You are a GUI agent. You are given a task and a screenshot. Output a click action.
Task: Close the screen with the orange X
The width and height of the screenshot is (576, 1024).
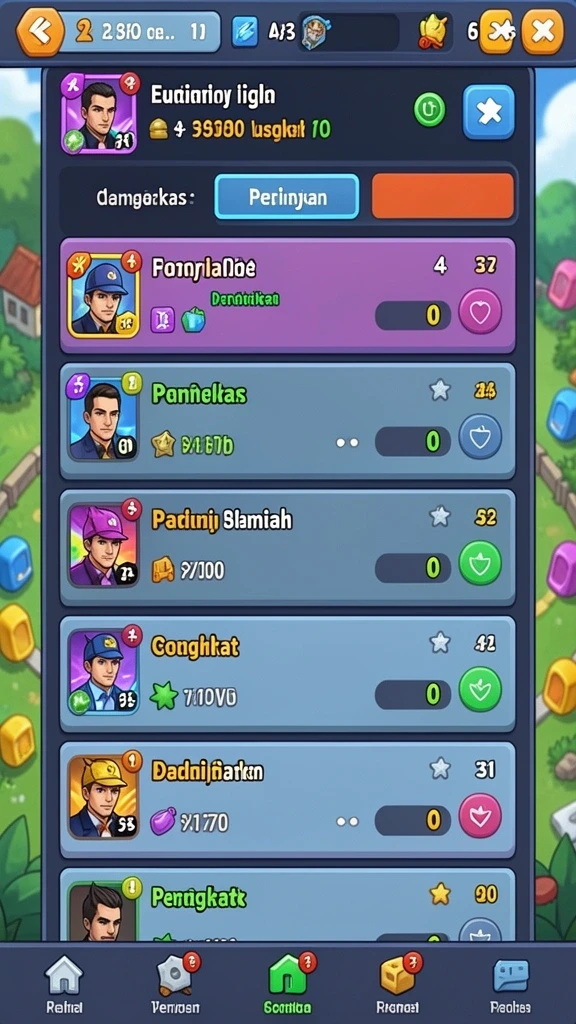point(543,31)
